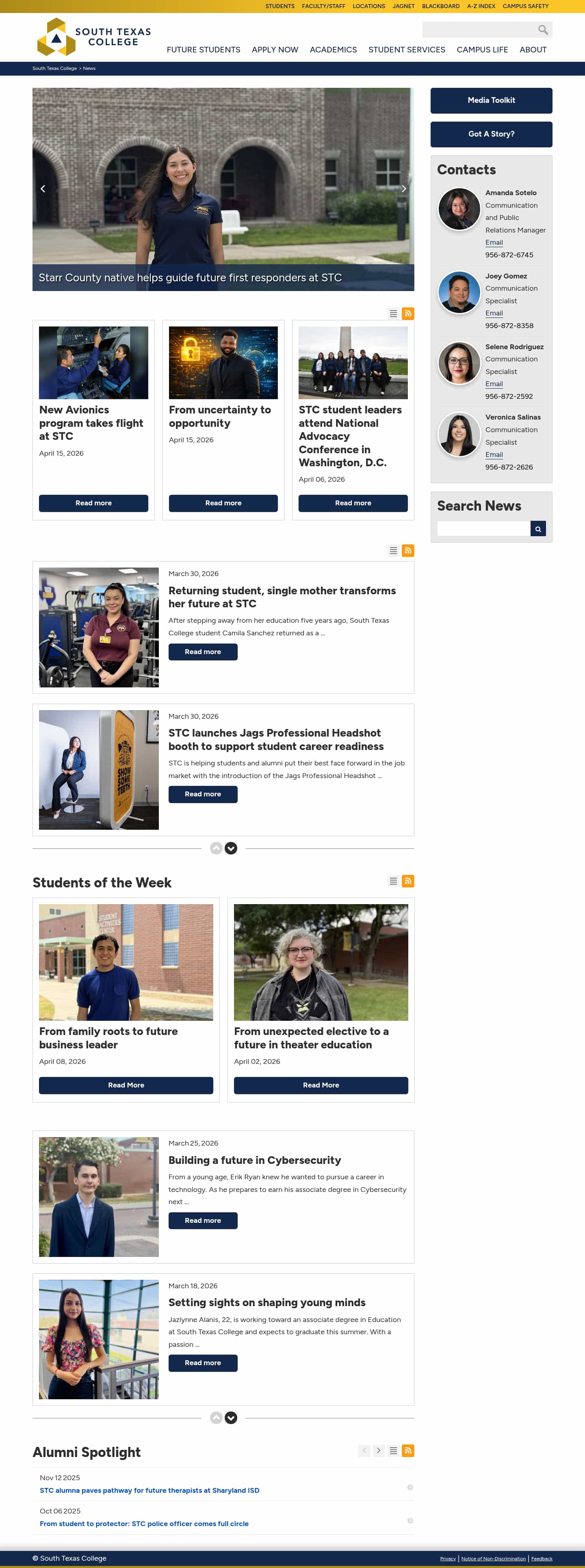The width and height of the screenshot is (585, 1568).
Task: Read more on From uncertainty to opportunity
Action: tap(223, 503)
